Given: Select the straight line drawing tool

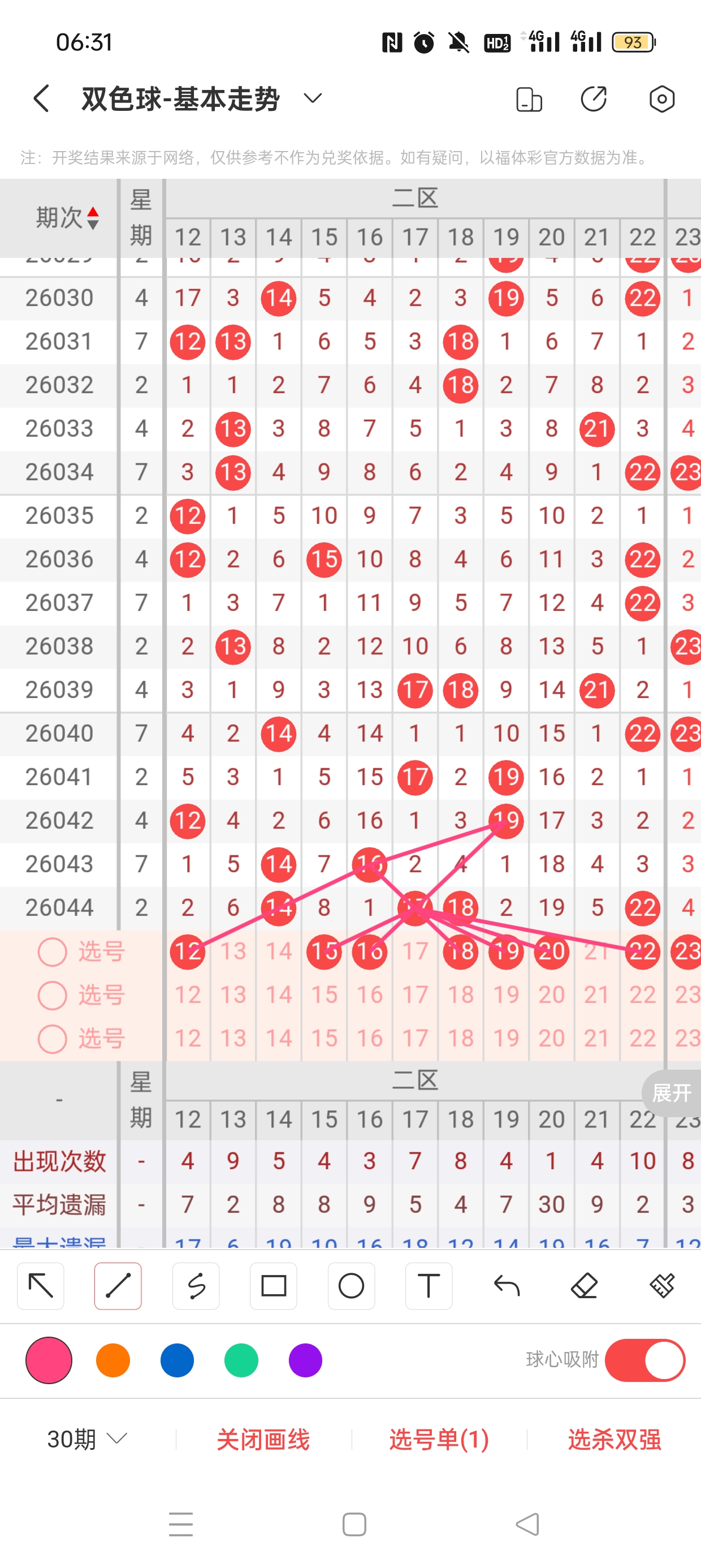Looking at the screenshot, I should 118,1286.
